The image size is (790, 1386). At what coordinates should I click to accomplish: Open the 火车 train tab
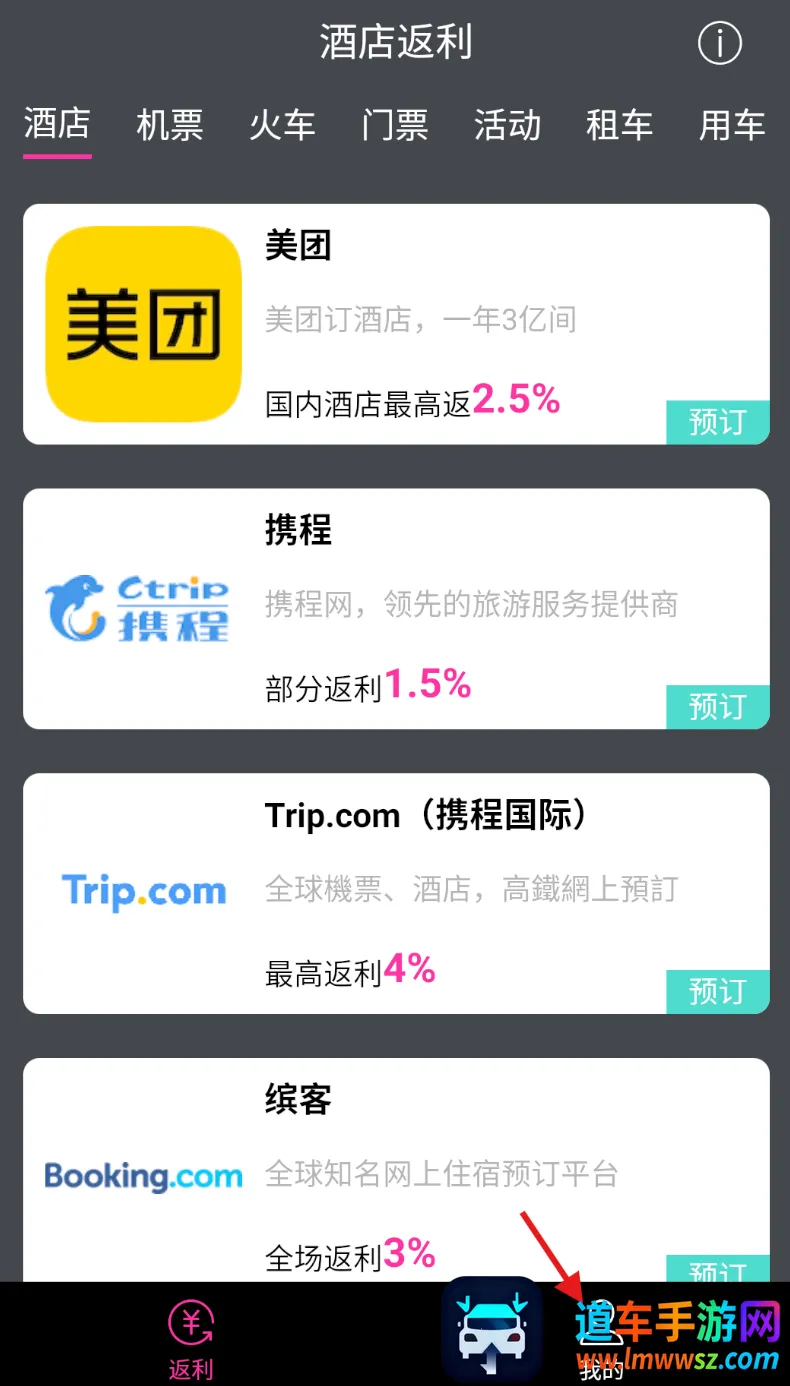283,124
